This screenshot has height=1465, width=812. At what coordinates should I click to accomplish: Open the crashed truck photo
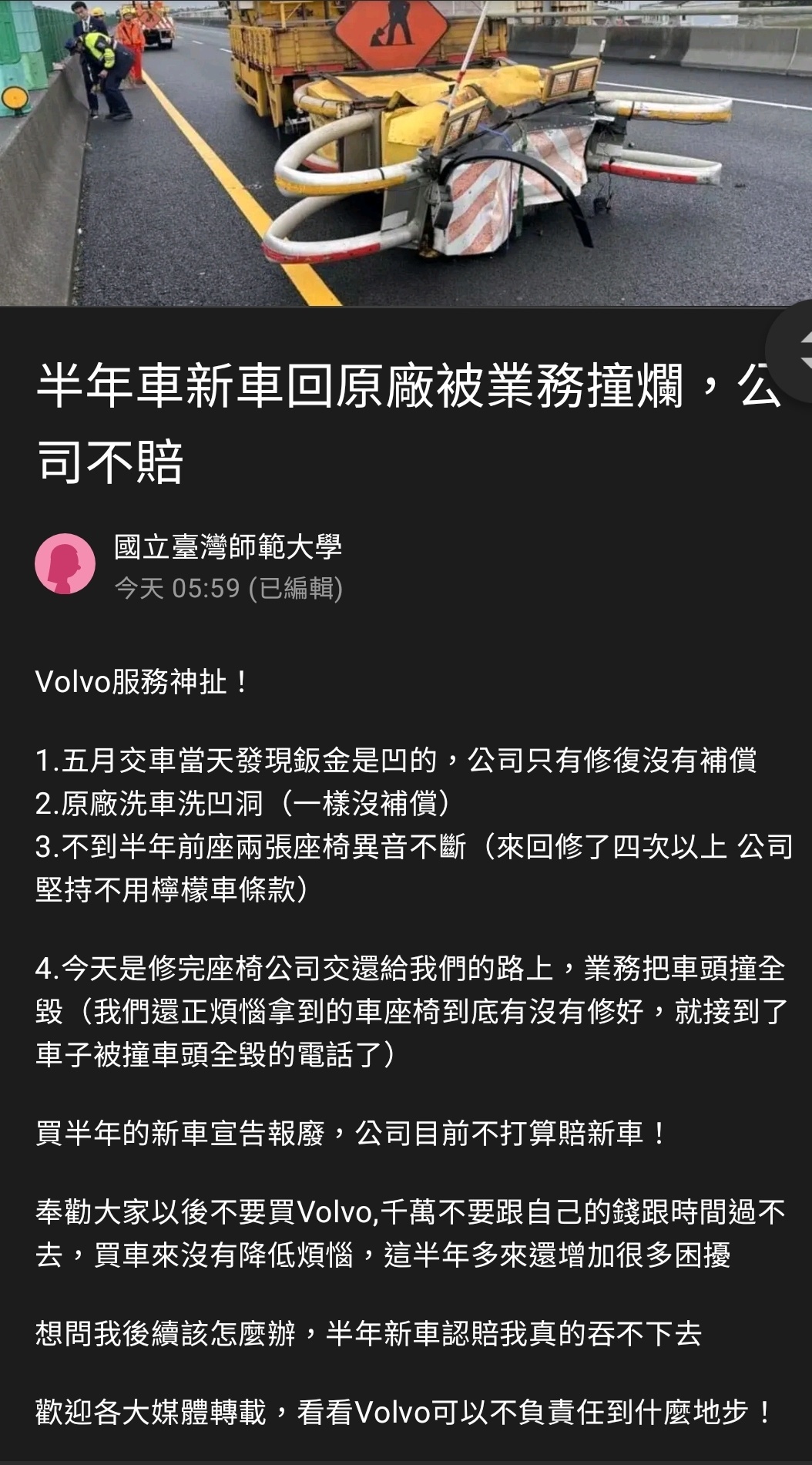406,153
